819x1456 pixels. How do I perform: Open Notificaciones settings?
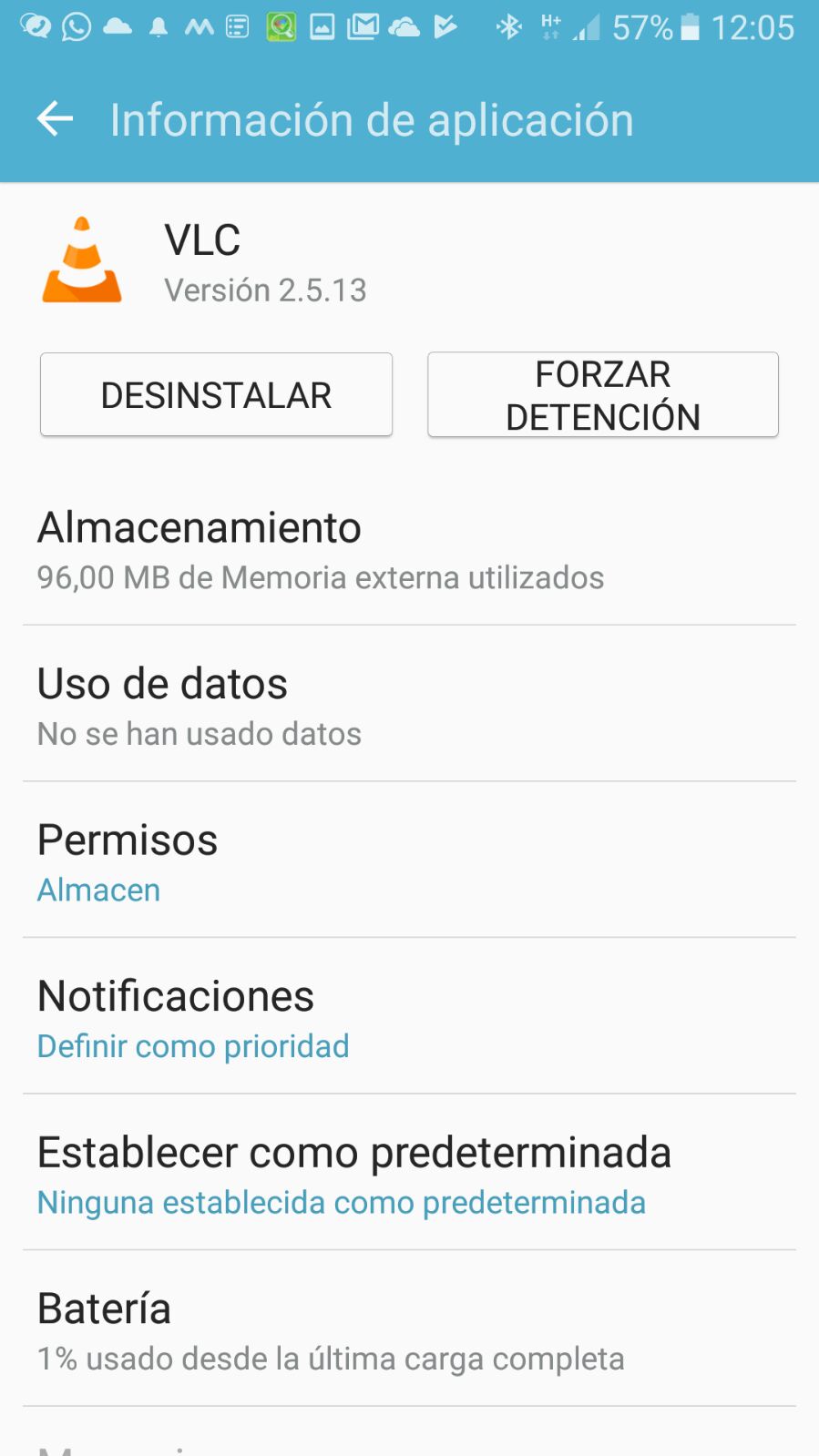409,1019
